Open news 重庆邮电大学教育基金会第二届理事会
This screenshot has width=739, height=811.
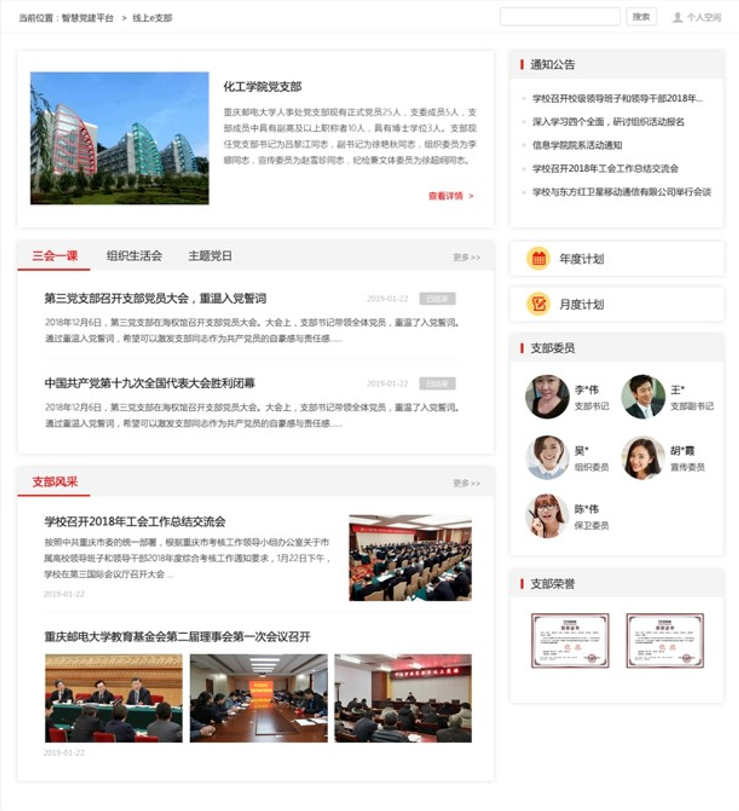coord(177,636)
